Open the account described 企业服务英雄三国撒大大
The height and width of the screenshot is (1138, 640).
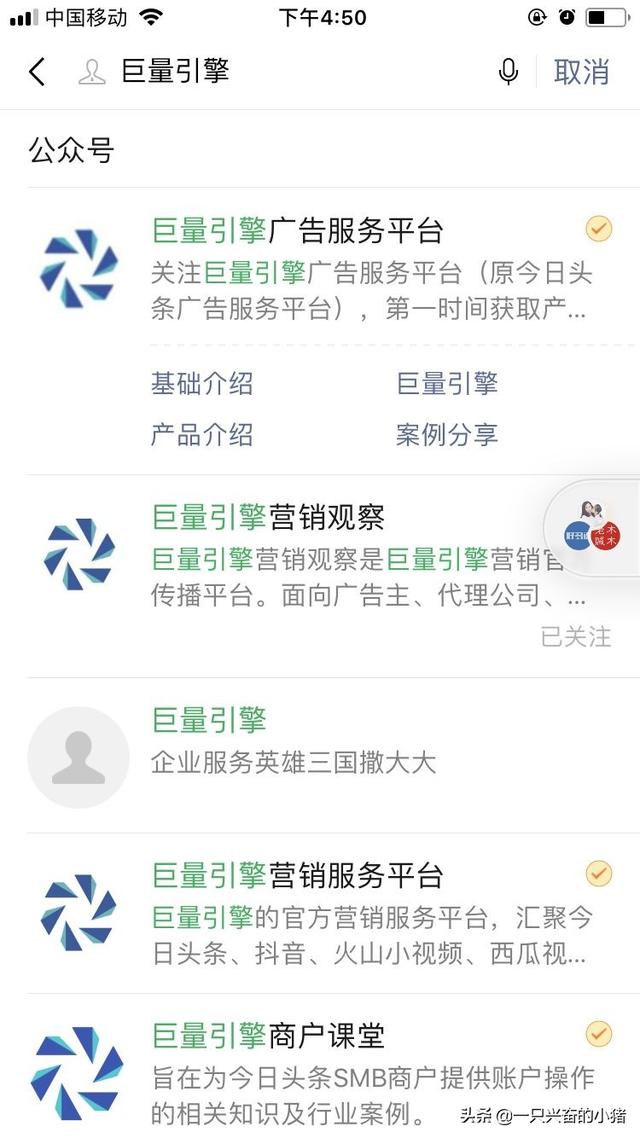coord(293,763)
